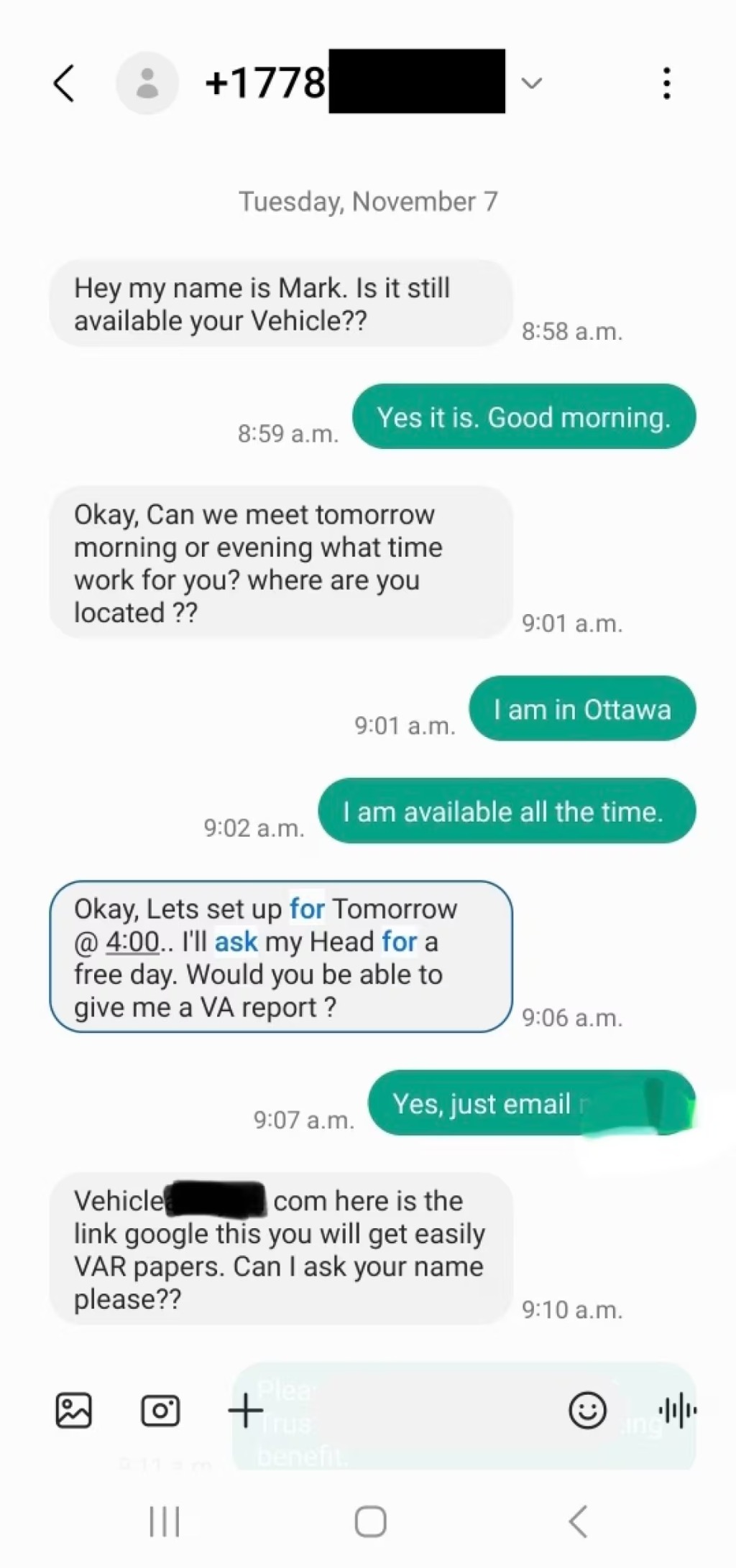
Task: Open the contact avatar for +1778
Action: coord(147,83)
